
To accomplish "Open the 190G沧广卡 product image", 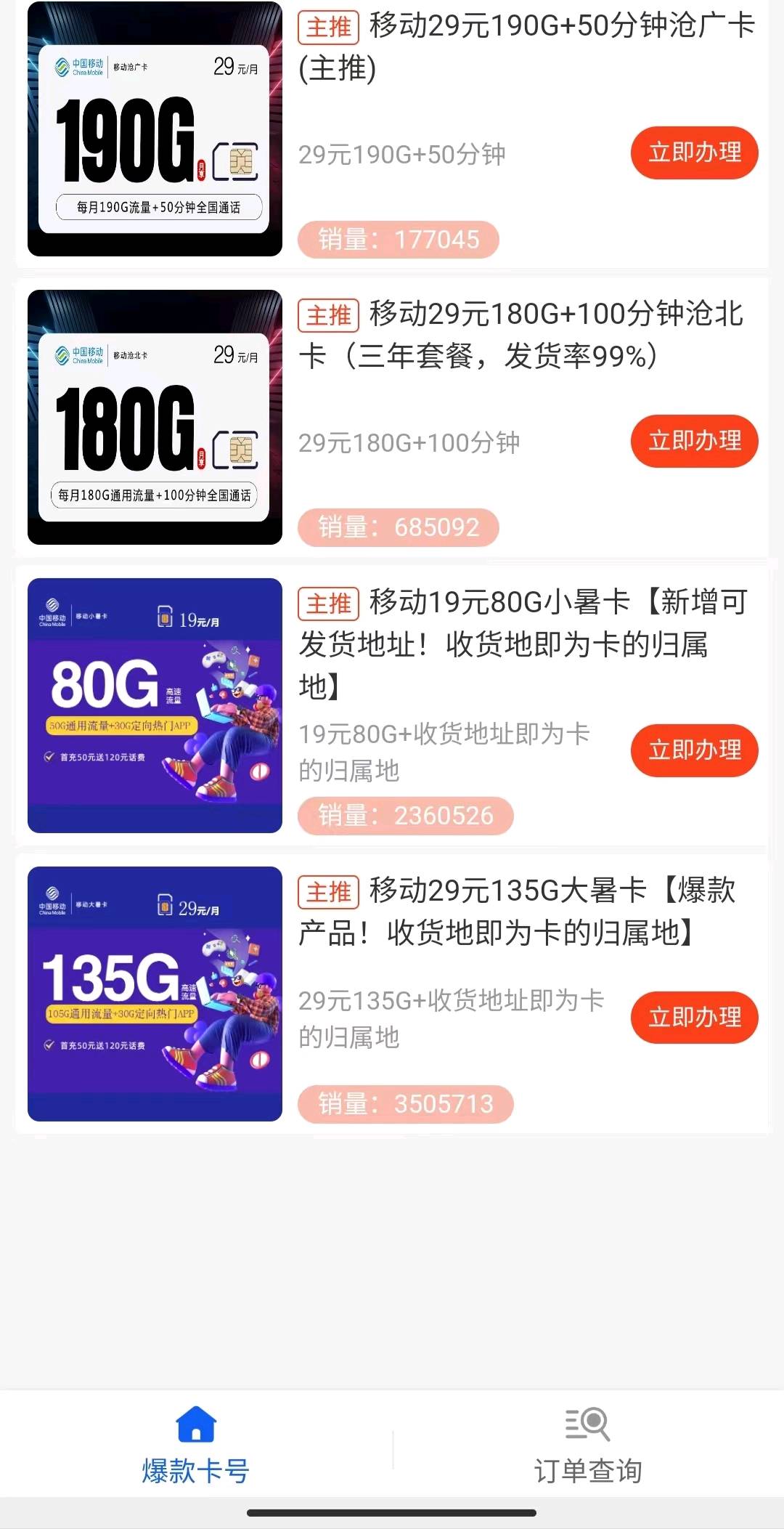I will (x=155, y=129).
